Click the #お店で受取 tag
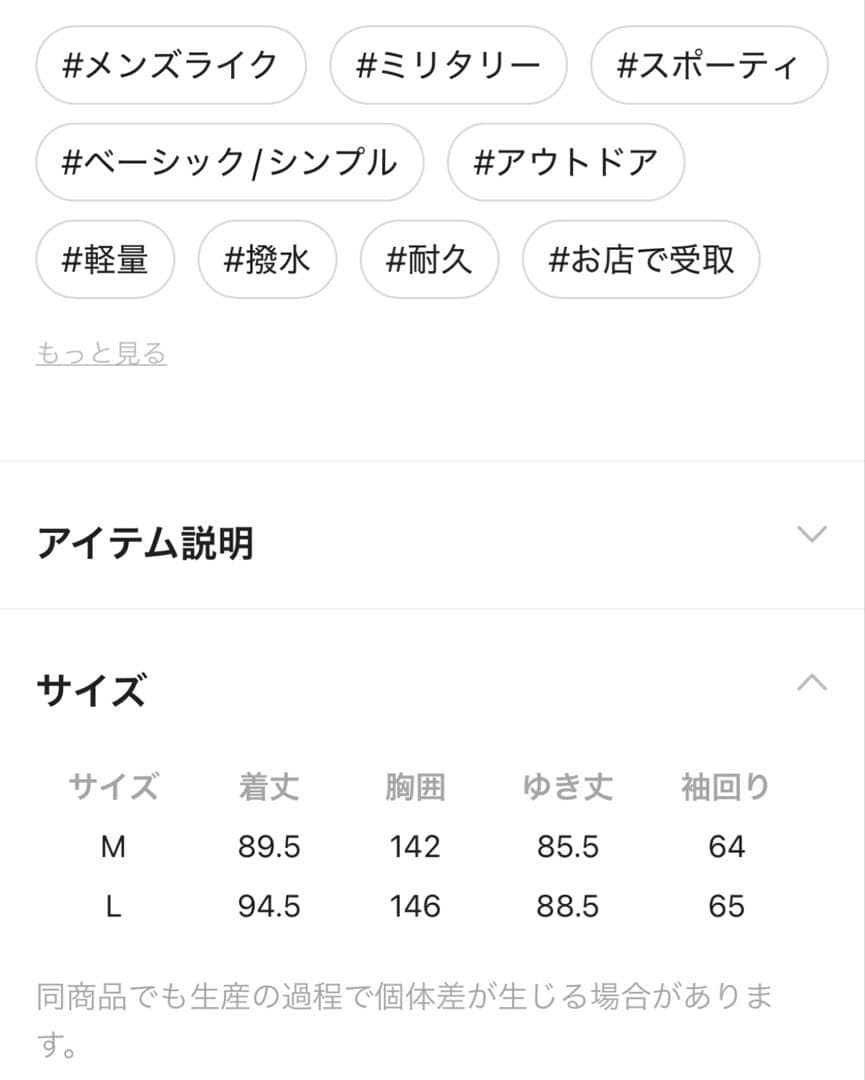Screen dimensions: 865x1080 [x=641, y=259]
